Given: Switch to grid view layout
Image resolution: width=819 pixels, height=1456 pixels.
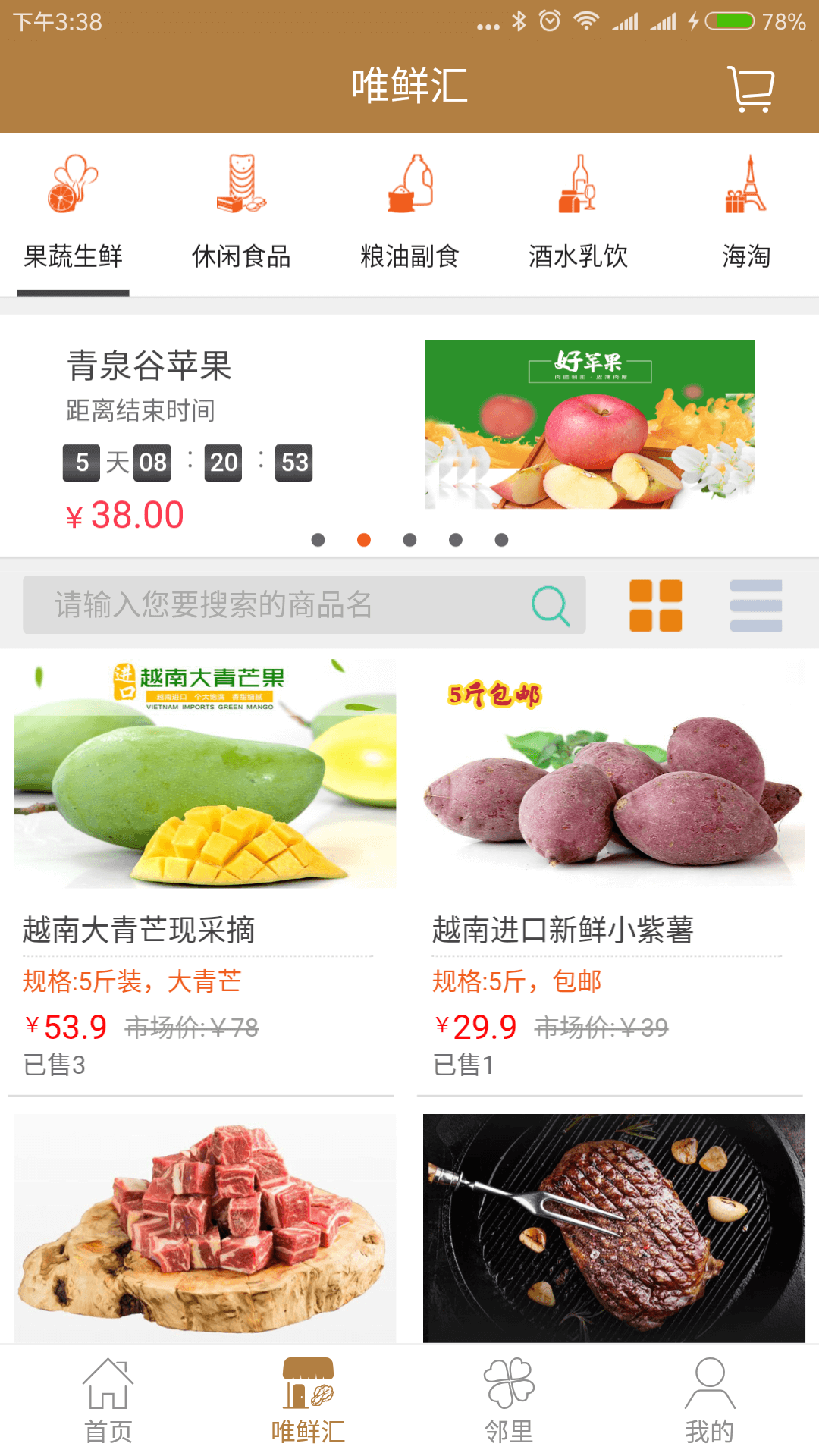Looking at the screenshot, I should pyautogui.click(x=656, y=605).
